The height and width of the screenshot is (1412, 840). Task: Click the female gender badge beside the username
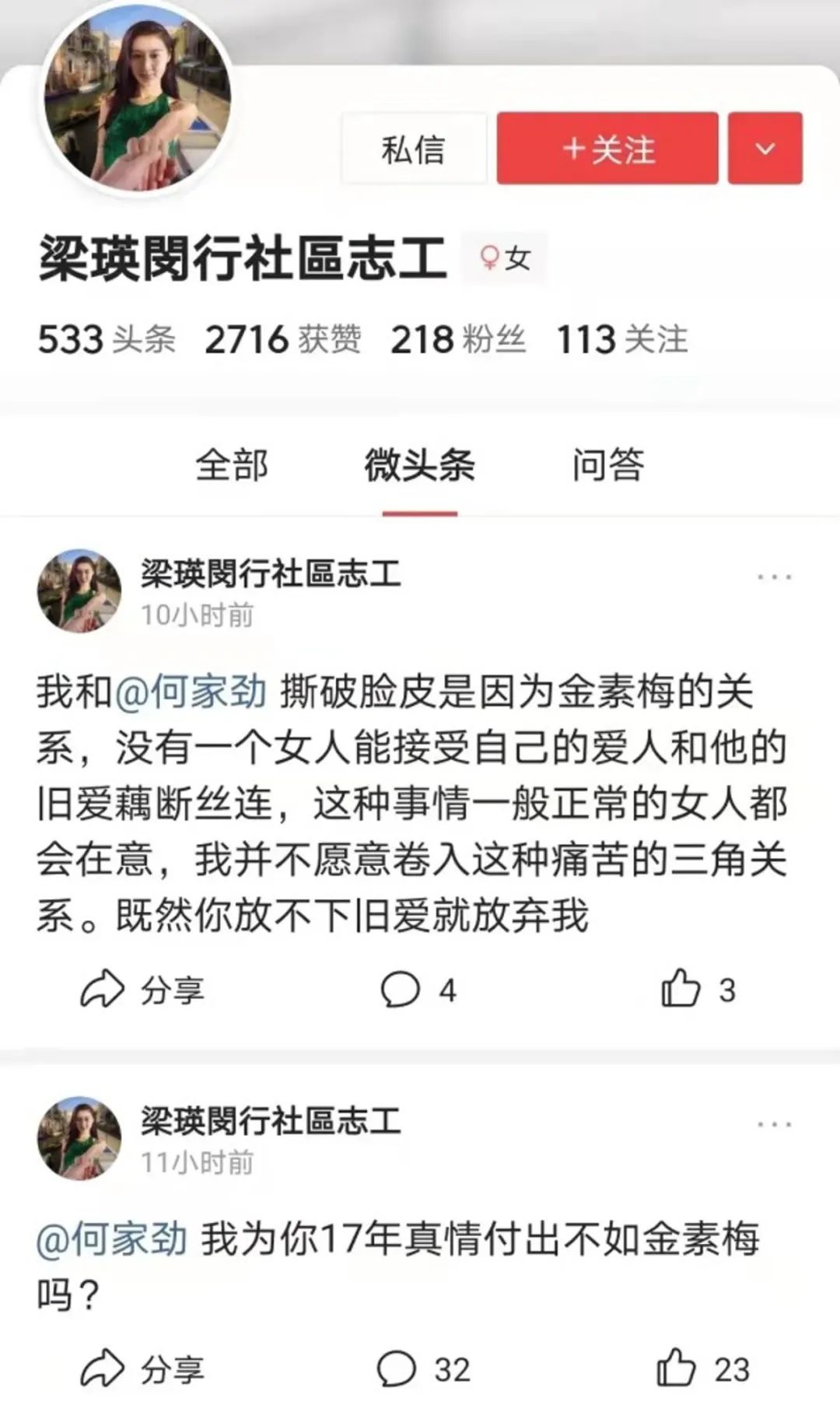tap(501, 257)
